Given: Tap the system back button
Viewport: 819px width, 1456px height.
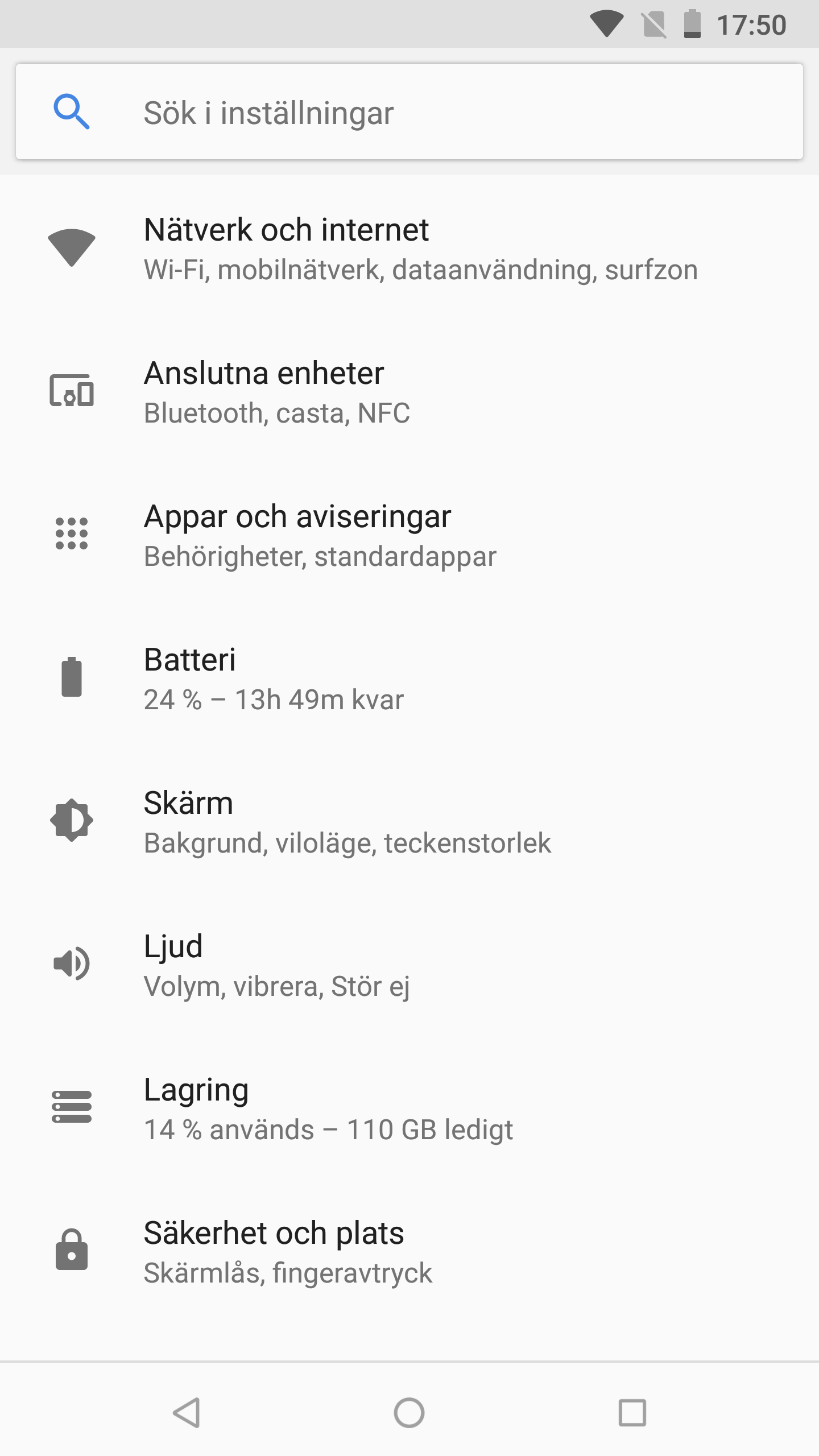Looking at the screenshot, I should [x=187, y=1413].
